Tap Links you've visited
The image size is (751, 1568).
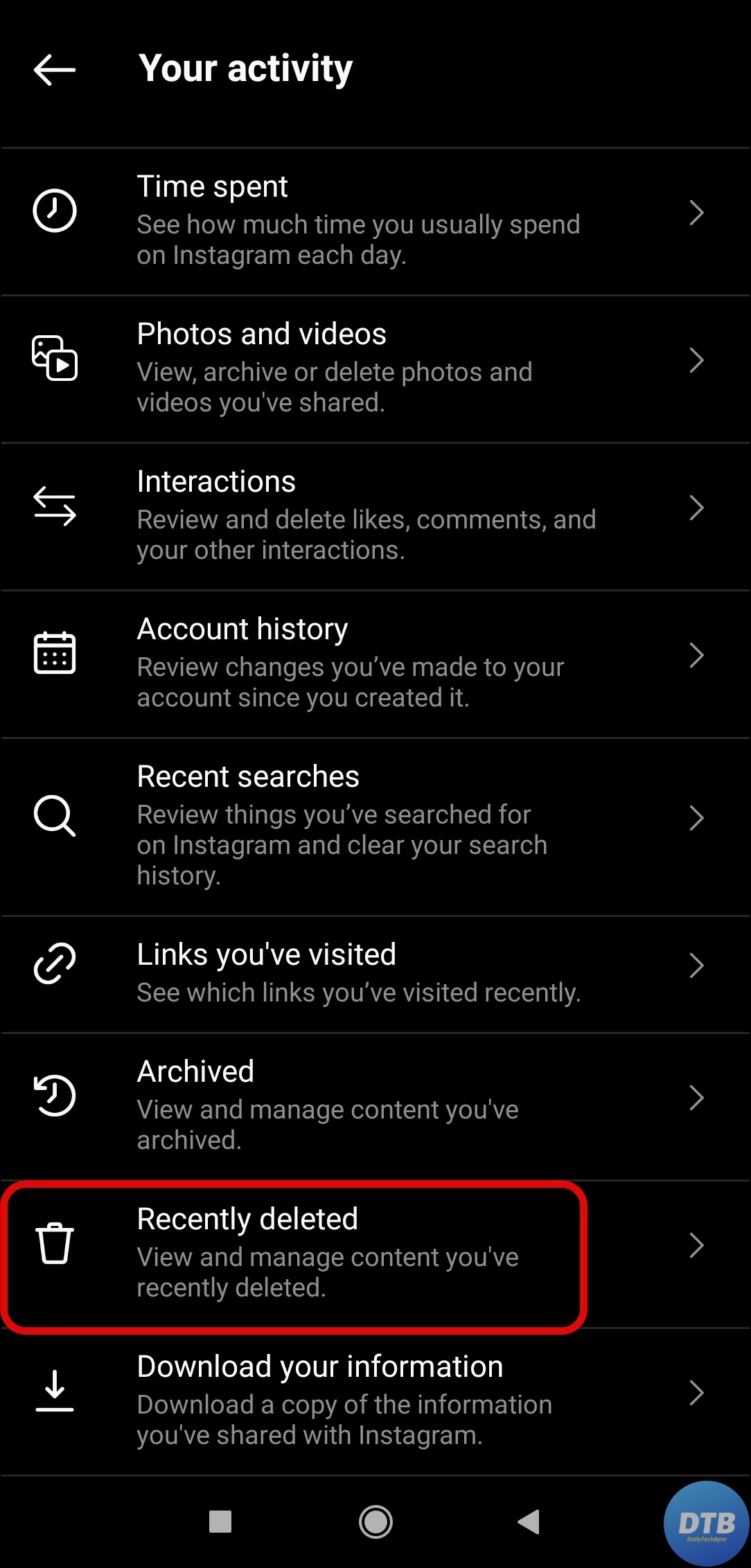[x=374, y=972]
